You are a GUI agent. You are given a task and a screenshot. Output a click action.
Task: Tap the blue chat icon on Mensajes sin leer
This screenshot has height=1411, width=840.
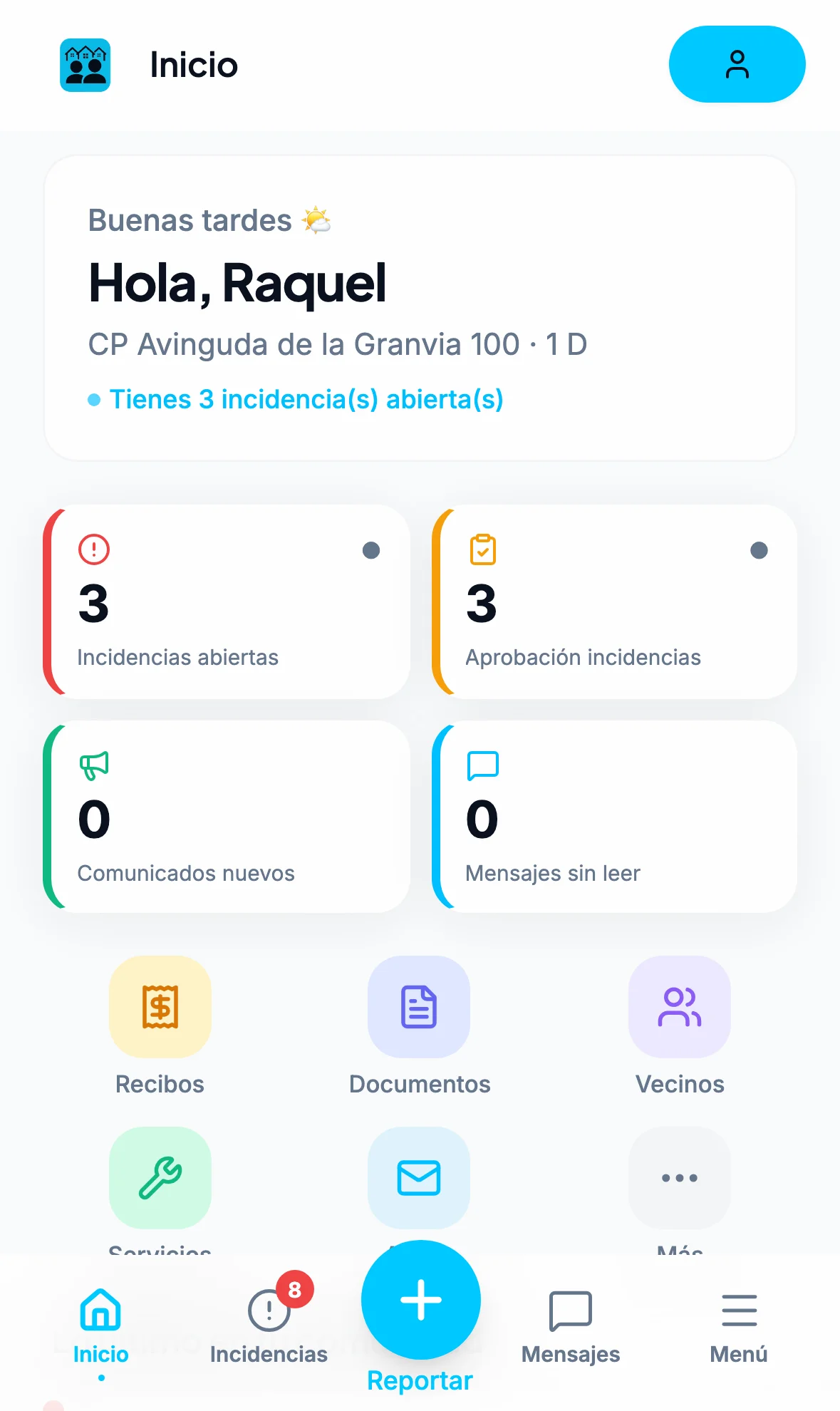pos(482,766)
